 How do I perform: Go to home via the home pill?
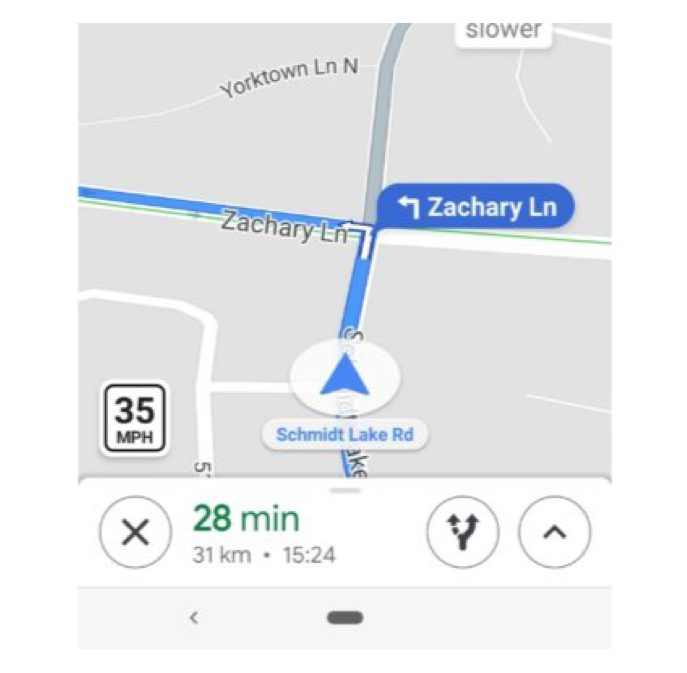(x=344, y=618)
